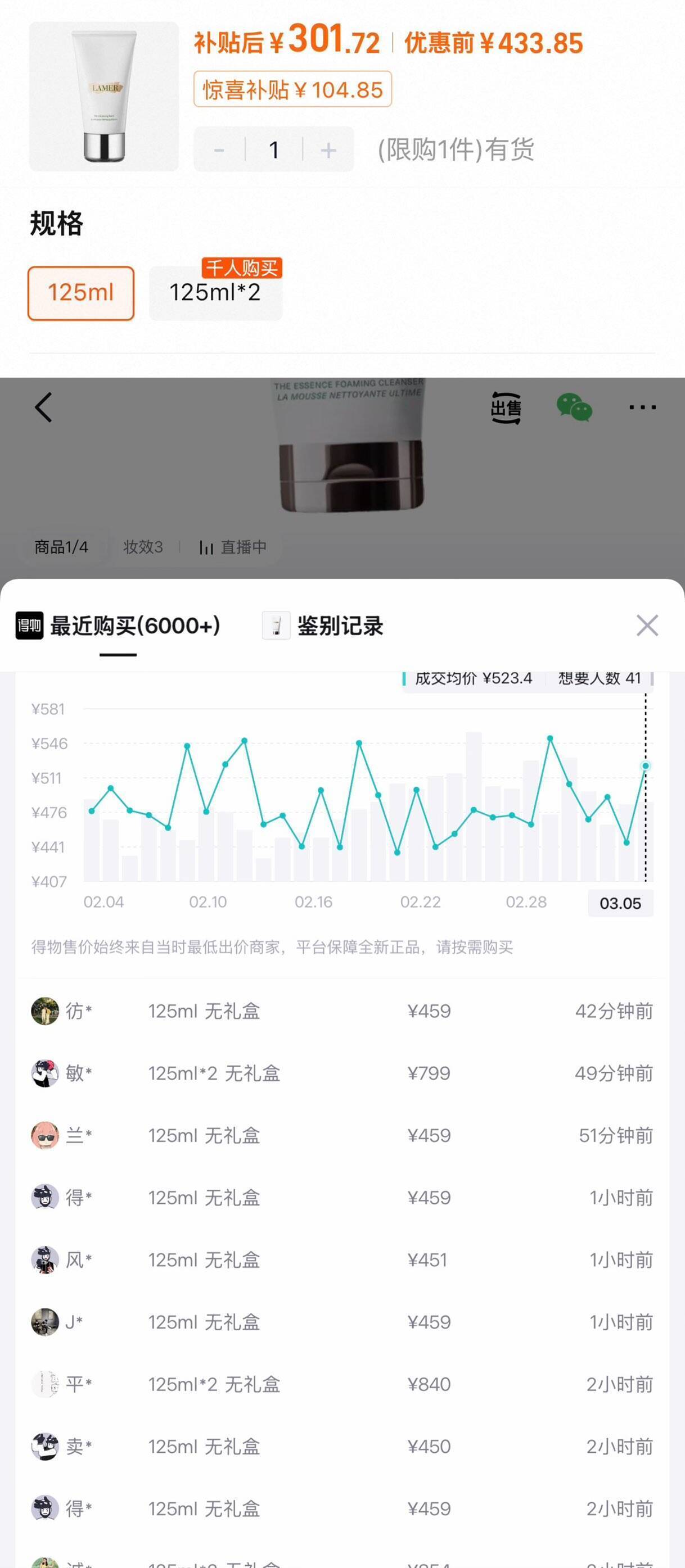The image size is (685, 1568).
Task: Close the purchase records panel
Action: pyautogui.click(x=647, y=625)
